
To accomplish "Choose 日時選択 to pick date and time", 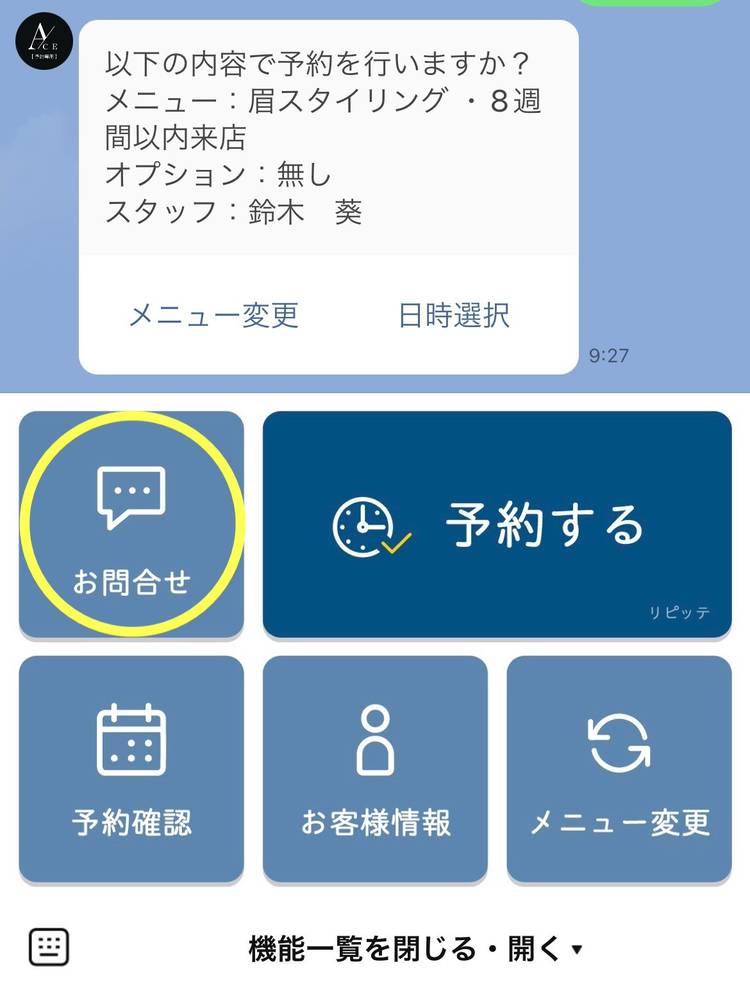I will (454, 316).
